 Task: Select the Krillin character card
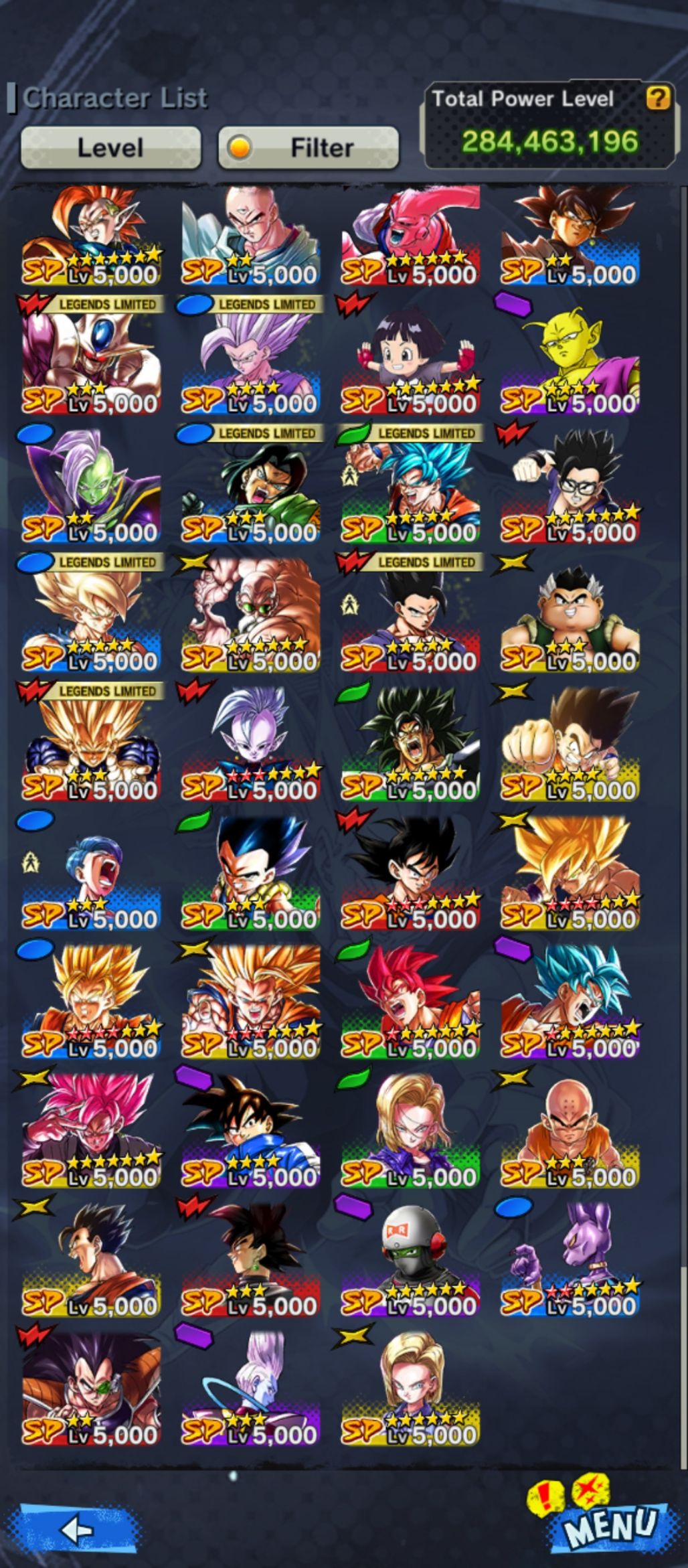click(x=570, y=1131)
